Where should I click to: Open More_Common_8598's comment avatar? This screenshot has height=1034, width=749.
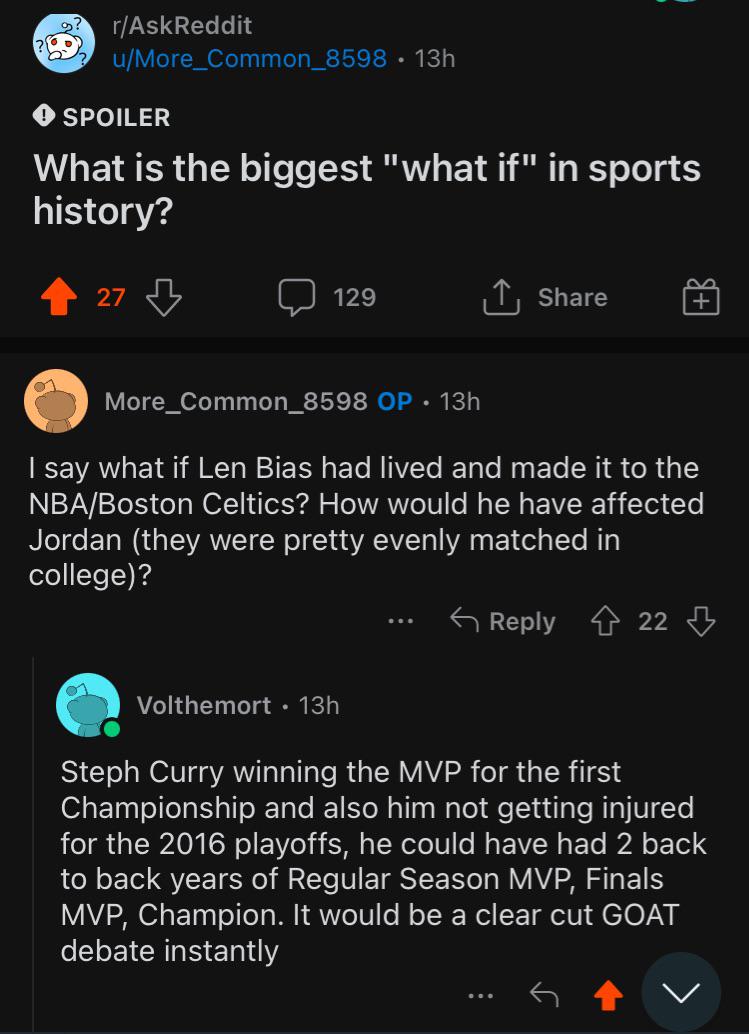pos(56,401)
